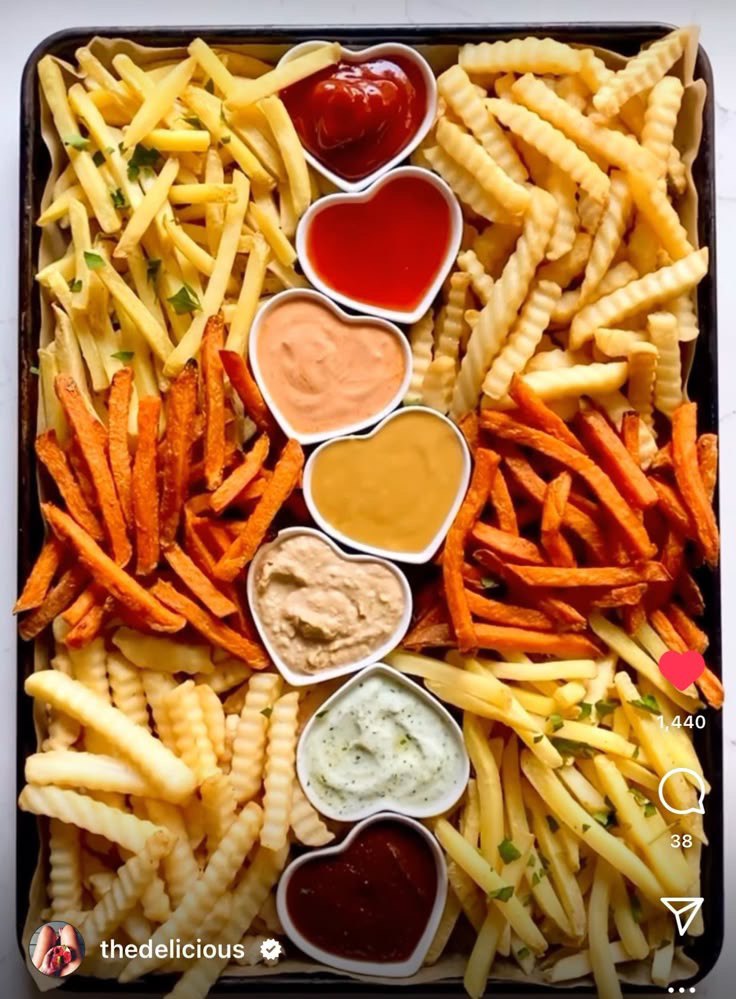View thedelicious profile picture avatar
Viewport: 736px width, 999px height.
click(57, 949)
